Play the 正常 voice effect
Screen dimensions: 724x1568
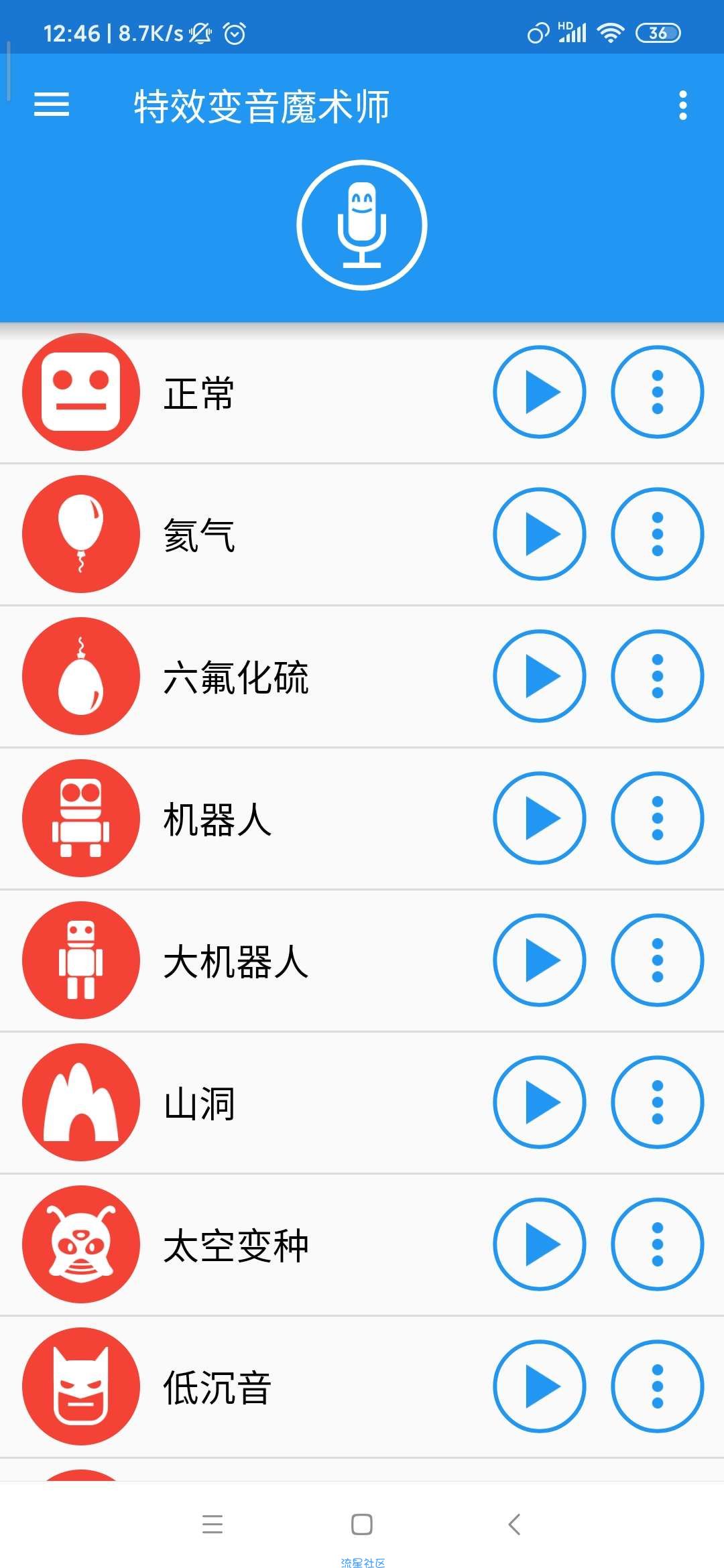[540, 392]
